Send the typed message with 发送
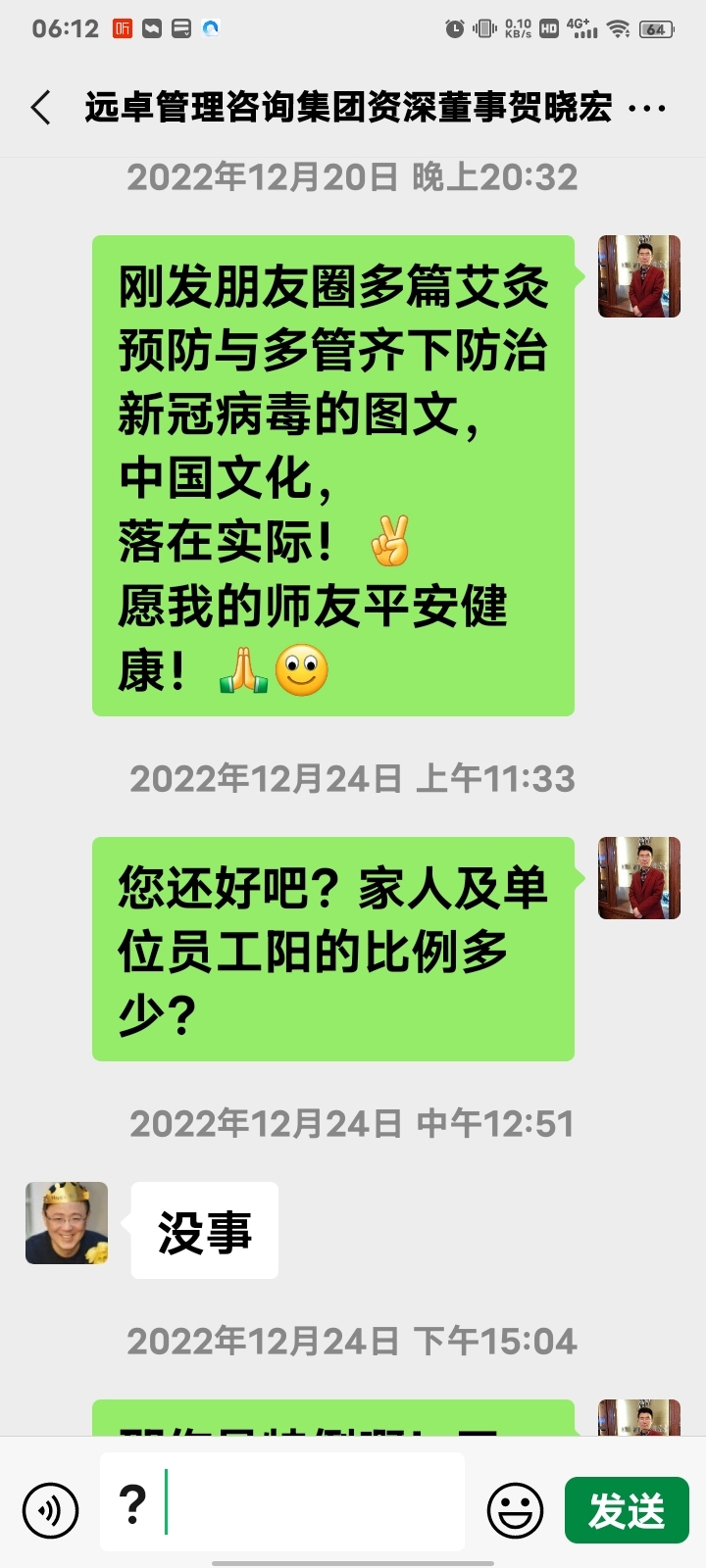Image resolution: width=706 pixels, height=1568 pixels. (626, 1510)
